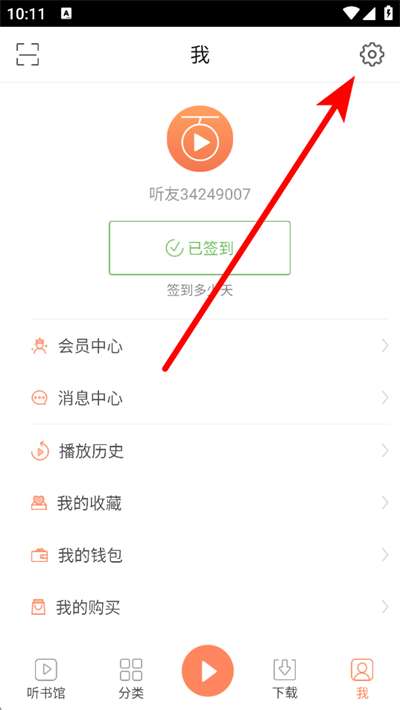
Task: Open 我的收藏 favorites
Action: [210, 503]
